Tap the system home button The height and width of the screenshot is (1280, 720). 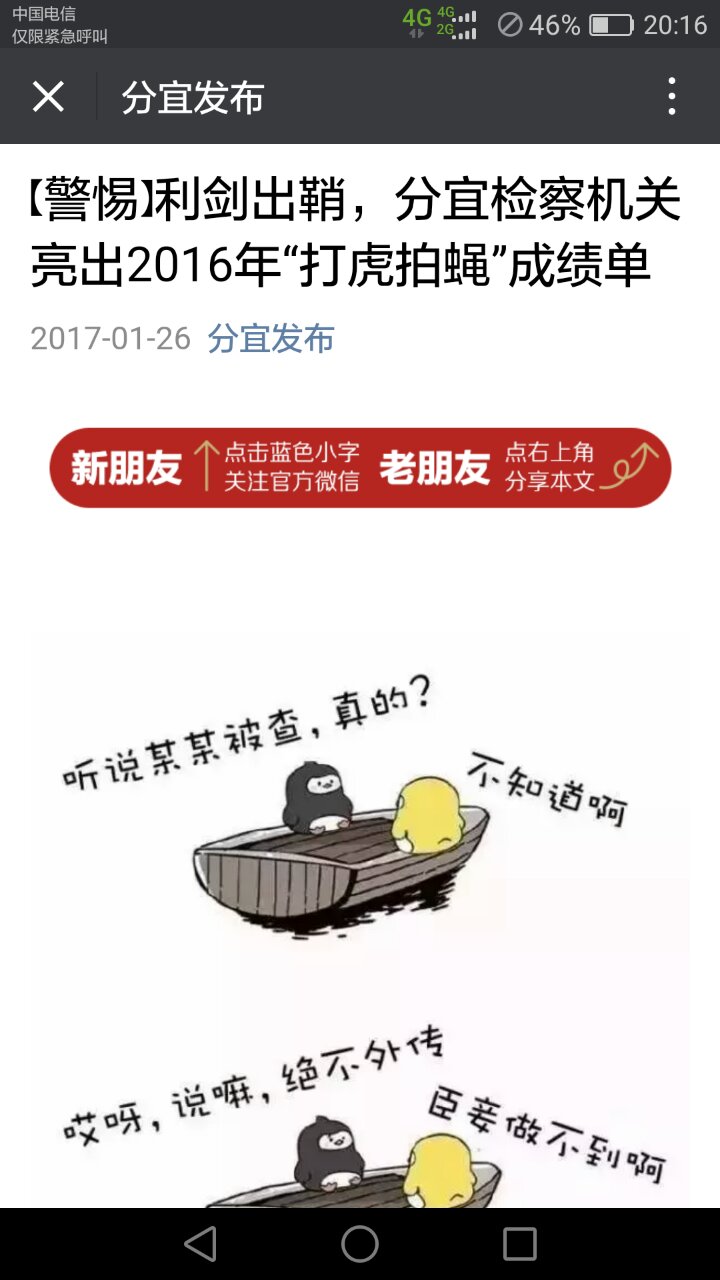pyautogui.click(x=360, y=1244)
